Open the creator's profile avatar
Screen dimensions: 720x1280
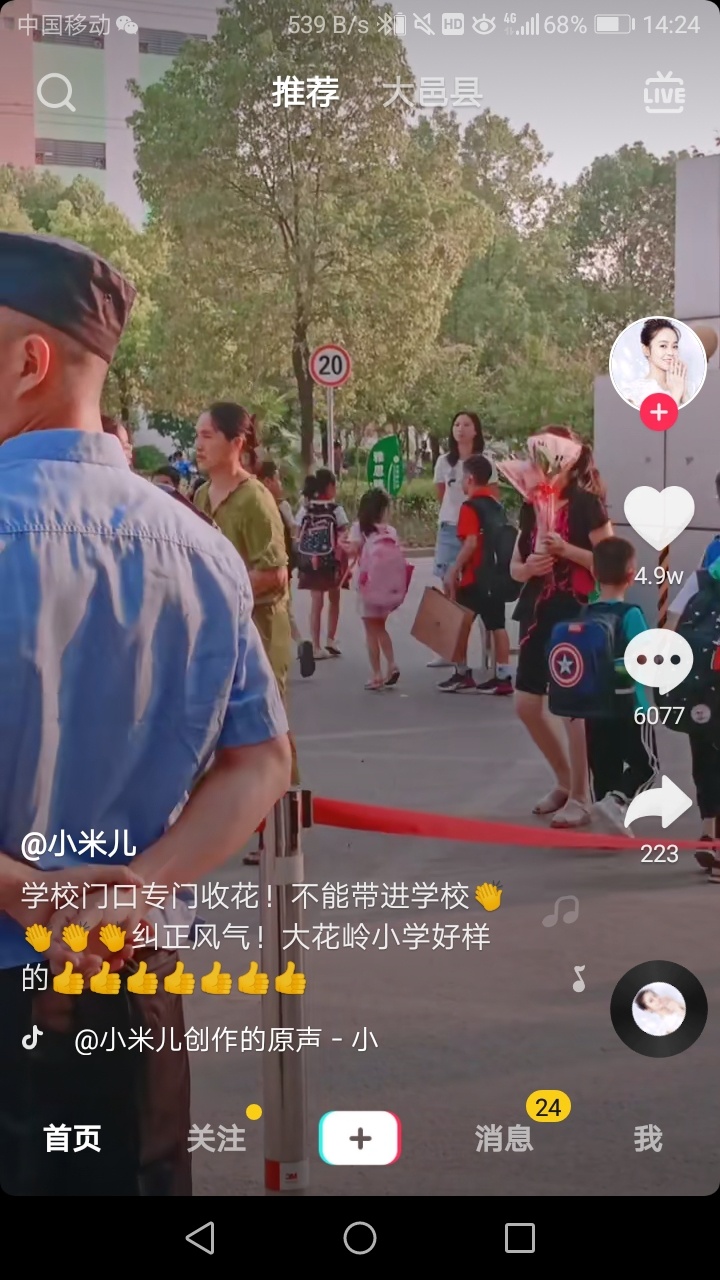click(658, 364)
